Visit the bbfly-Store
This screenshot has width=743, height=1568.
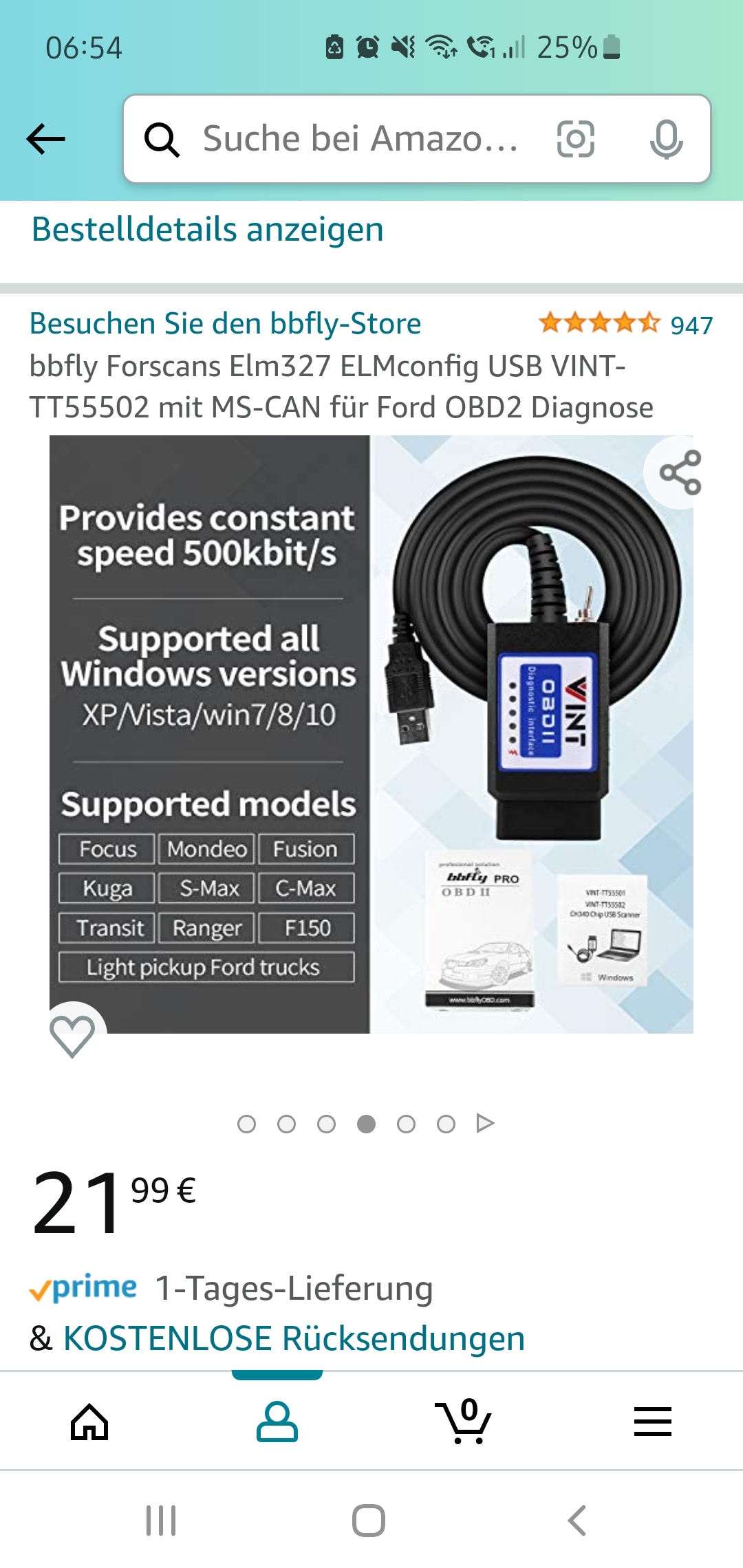tap(225, 324)
